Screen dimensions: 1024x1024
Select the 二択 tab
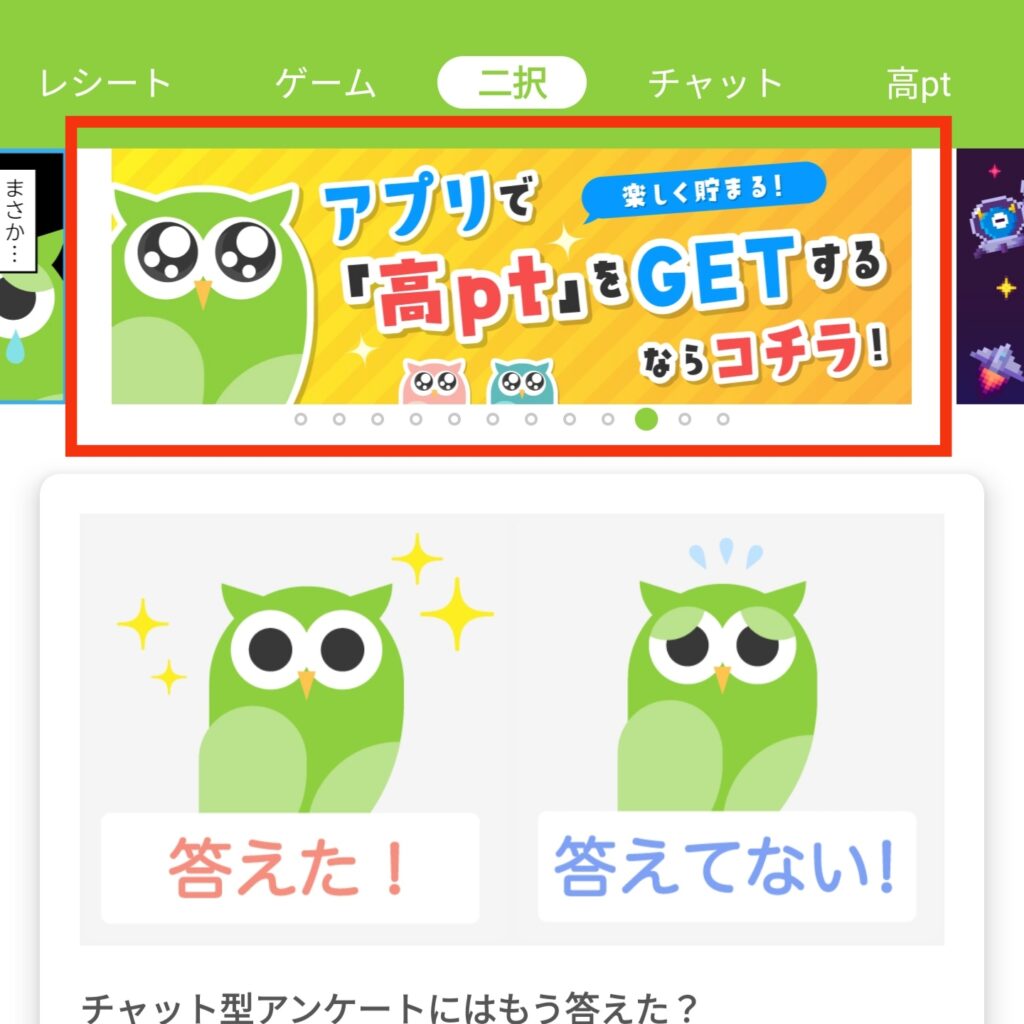click(x=512, y=83)
